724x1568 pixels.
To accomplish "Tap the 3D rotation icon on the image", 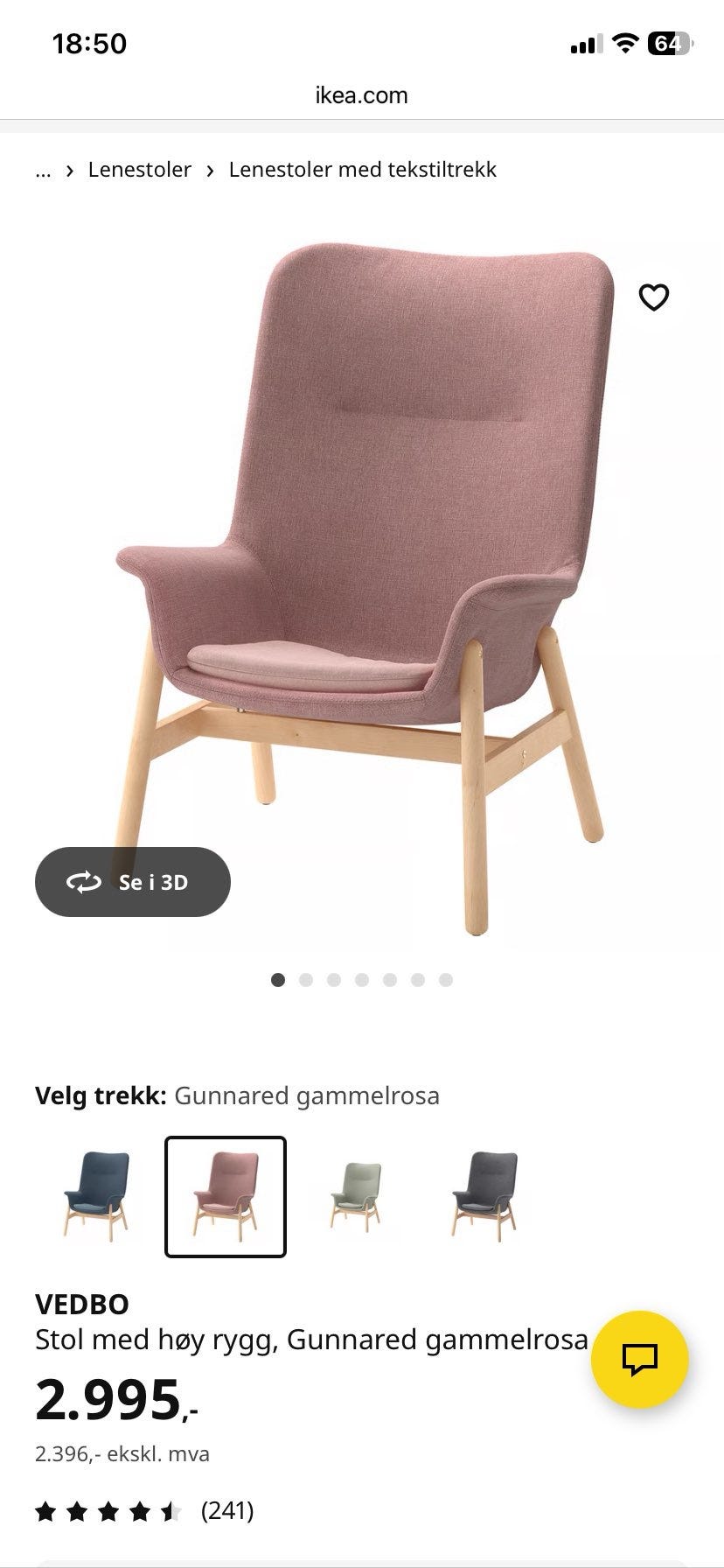I will [x=83, y=882].
